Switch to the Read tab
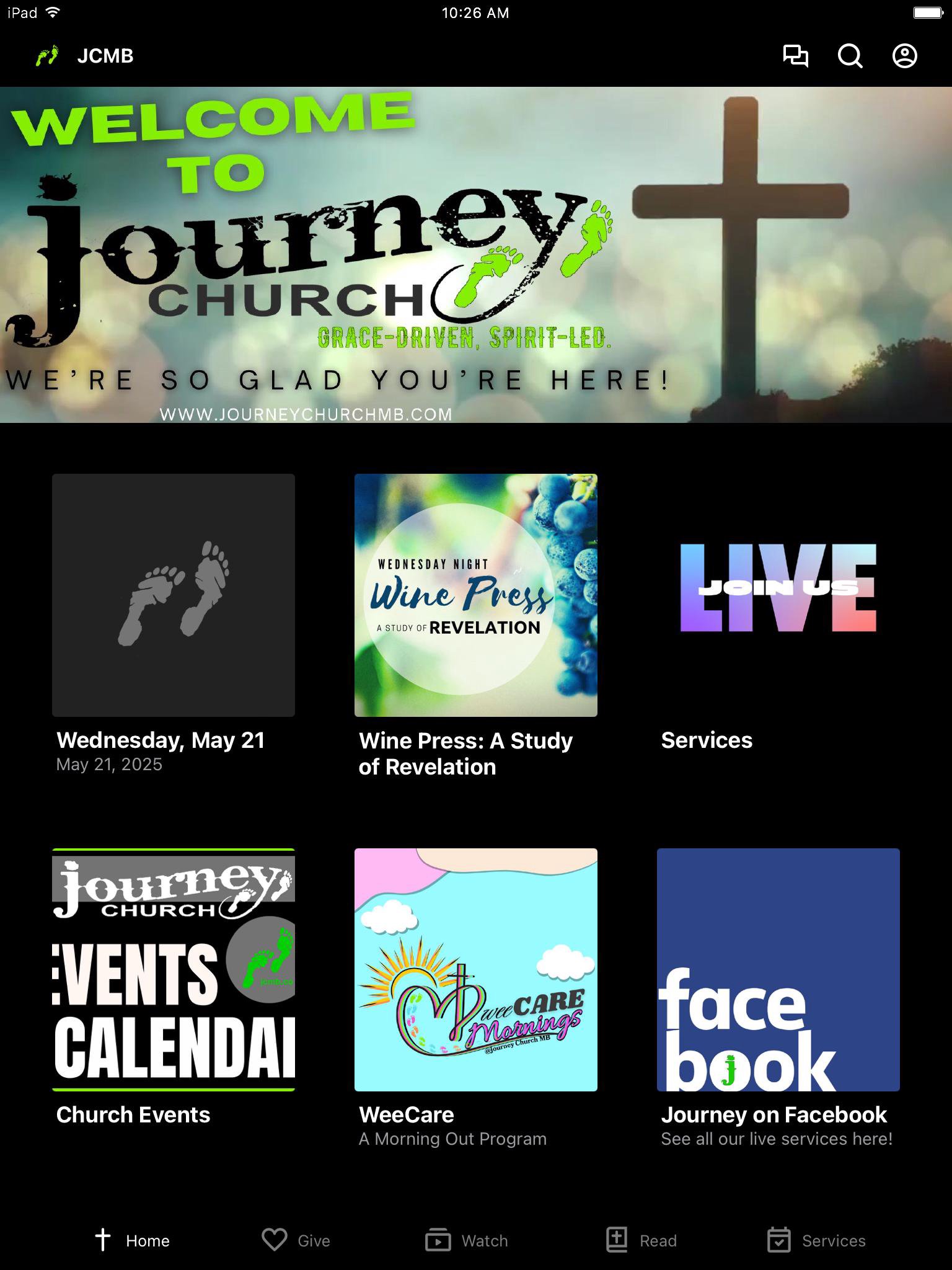 coord(641,1240)
